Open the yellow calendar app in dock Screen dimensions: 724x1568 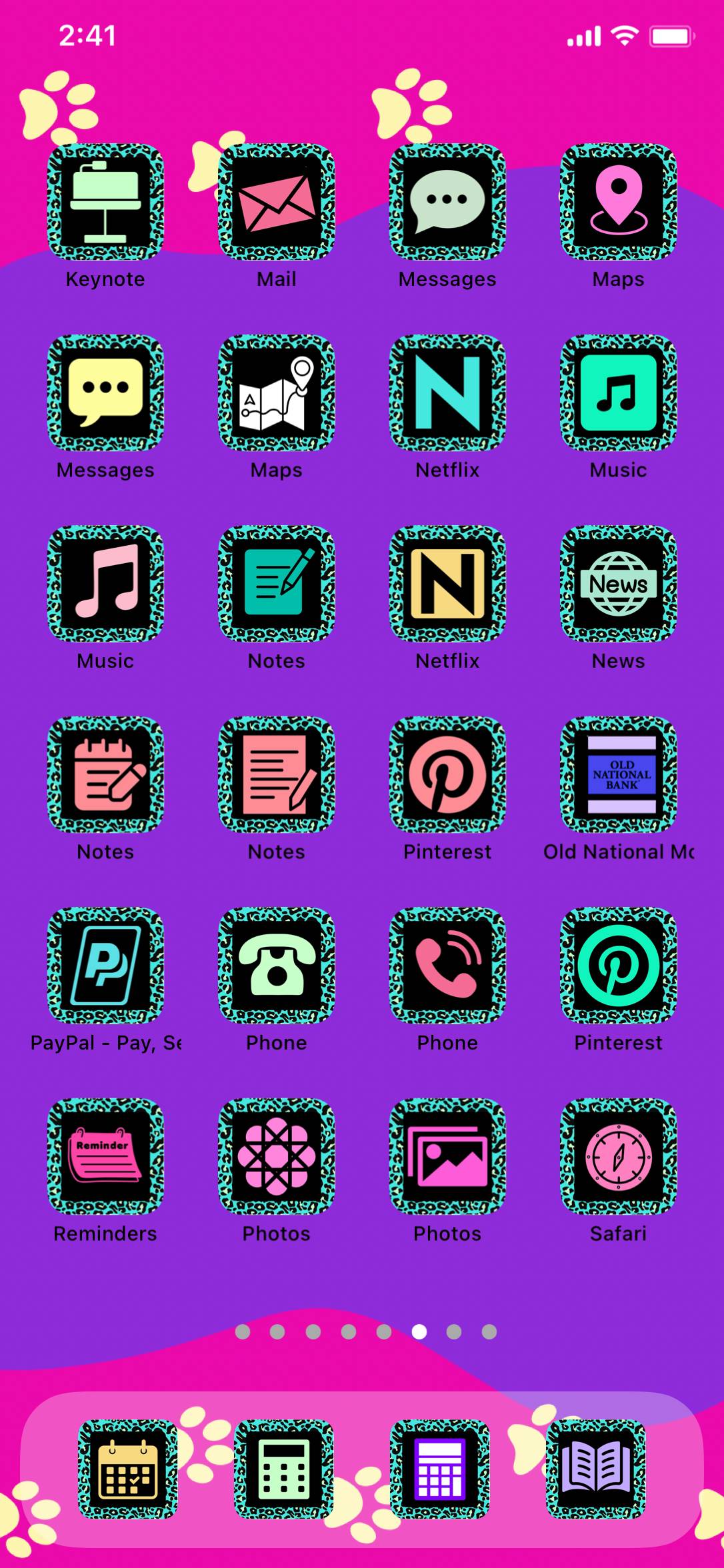tap(128, 1469)
